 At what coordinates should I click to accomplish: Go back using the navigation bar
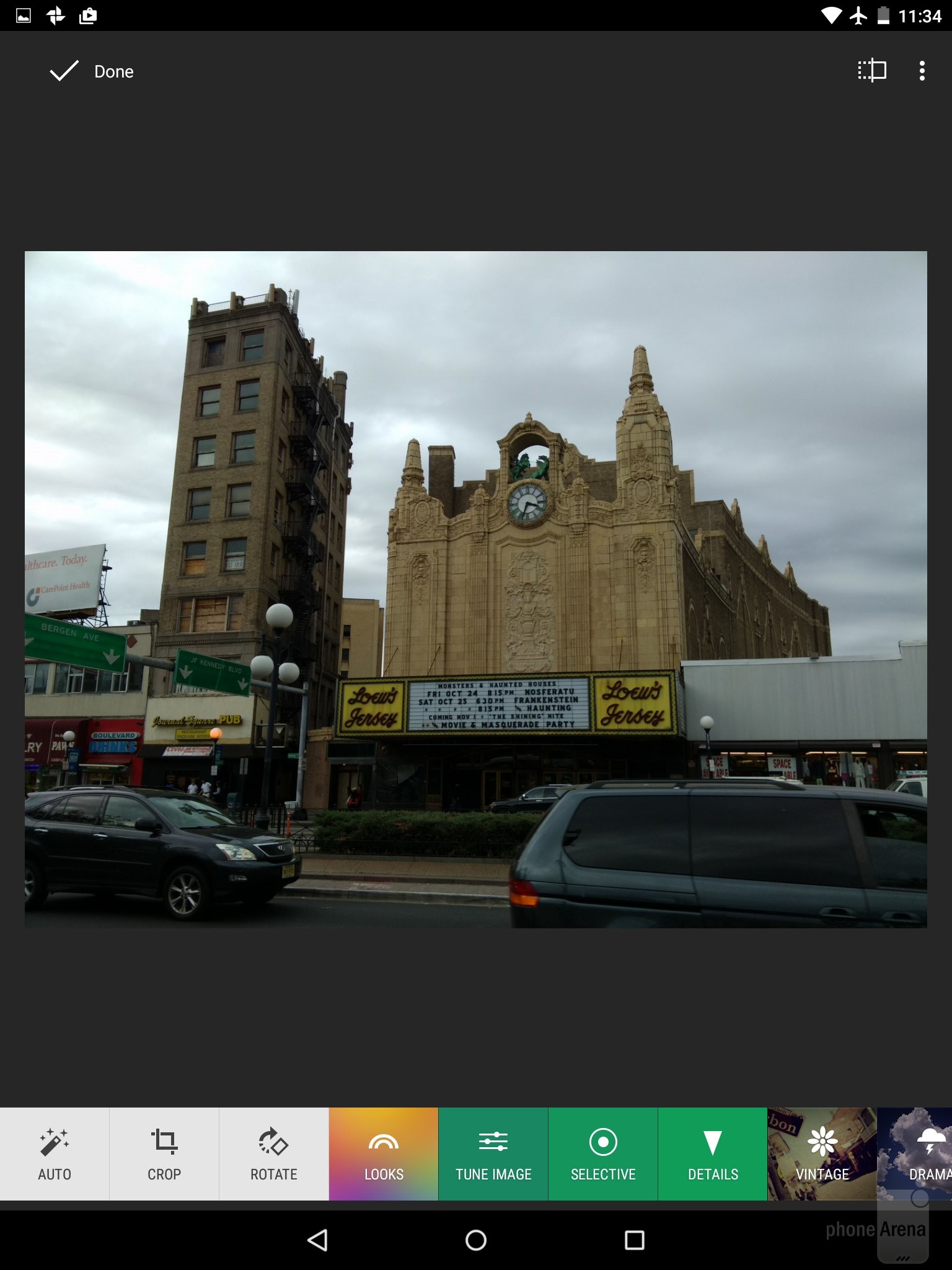point(317,1240)
